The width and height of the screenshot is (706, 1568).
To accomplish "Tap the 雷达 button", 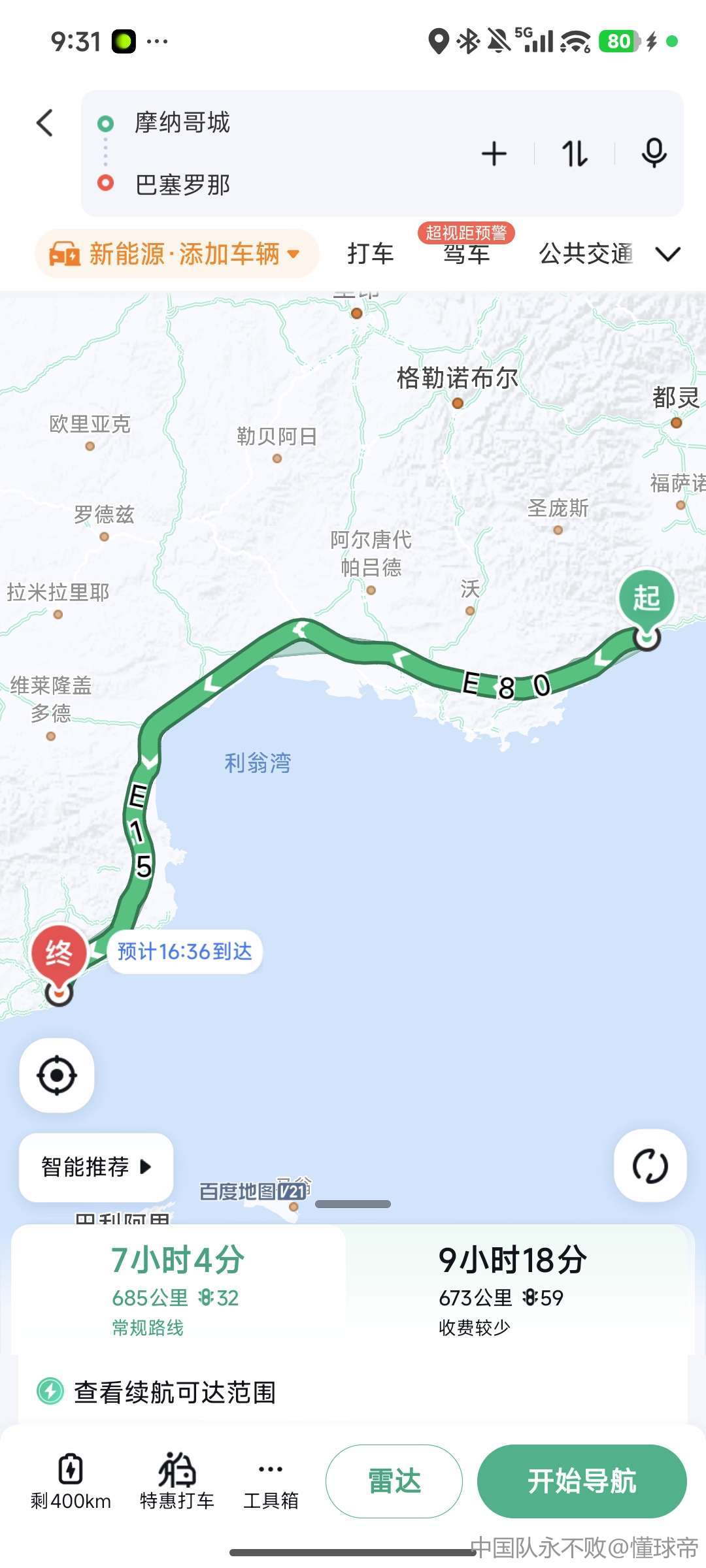I will pos(394,1481).
